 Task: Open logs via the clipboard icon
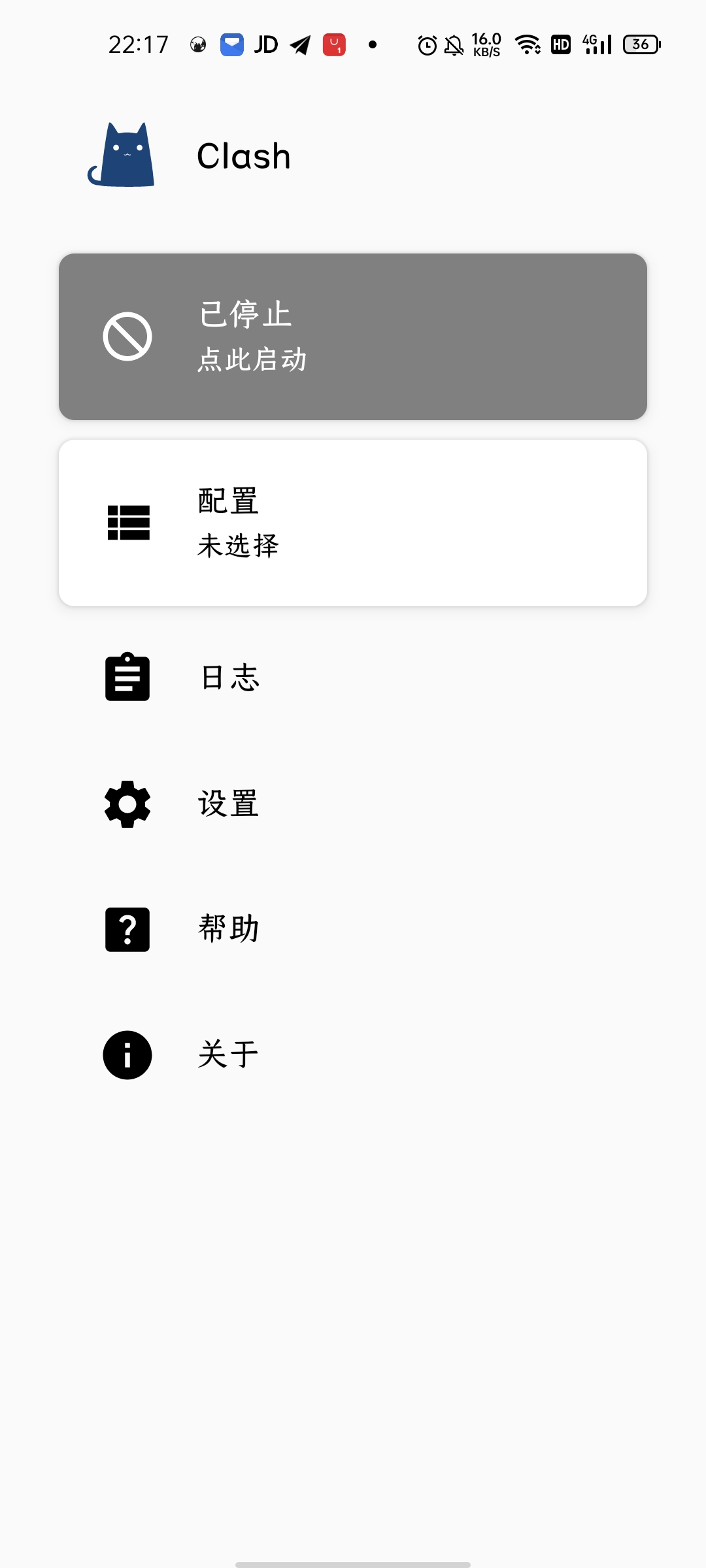click(x=127, y=678)
